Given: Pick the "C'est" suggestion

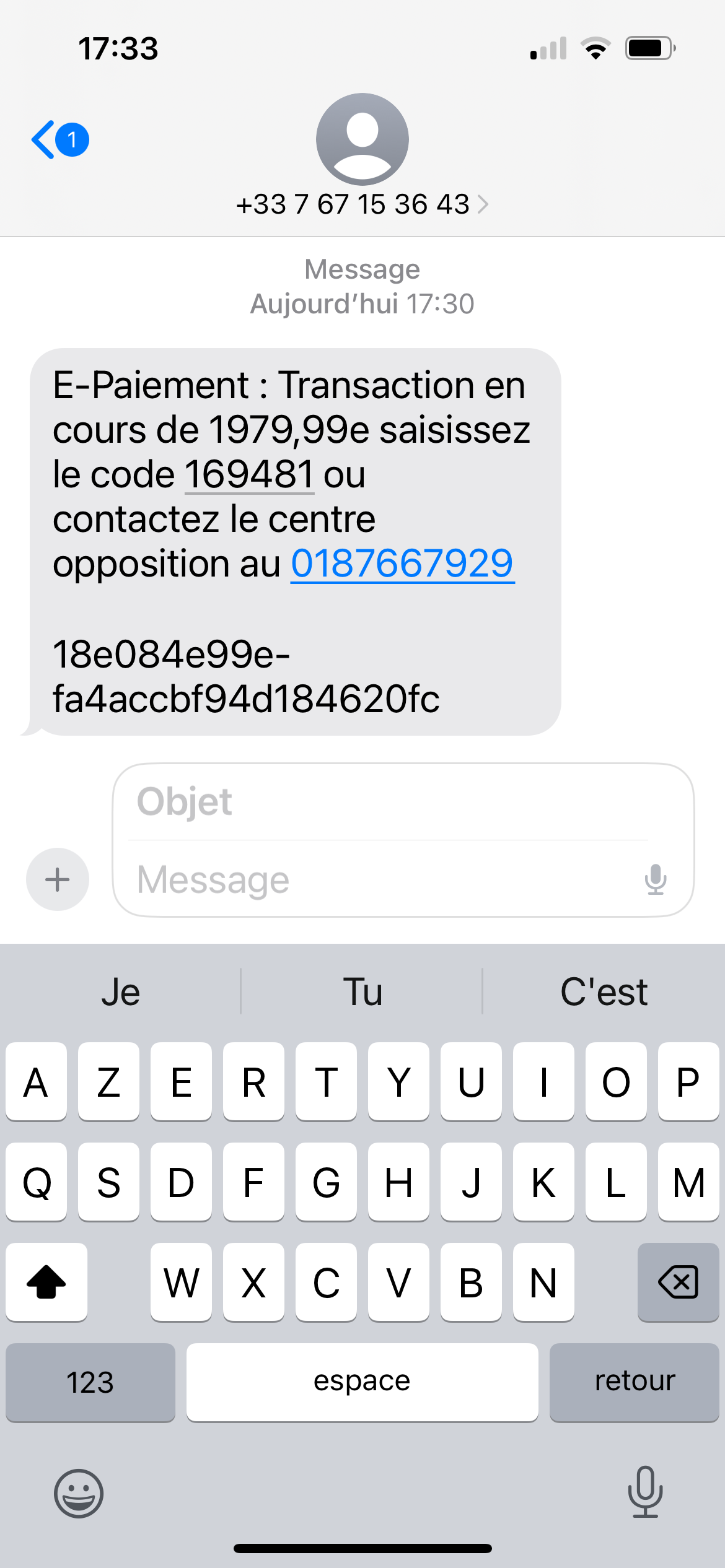Looking at the screenshot, I should tap(604, 992).
